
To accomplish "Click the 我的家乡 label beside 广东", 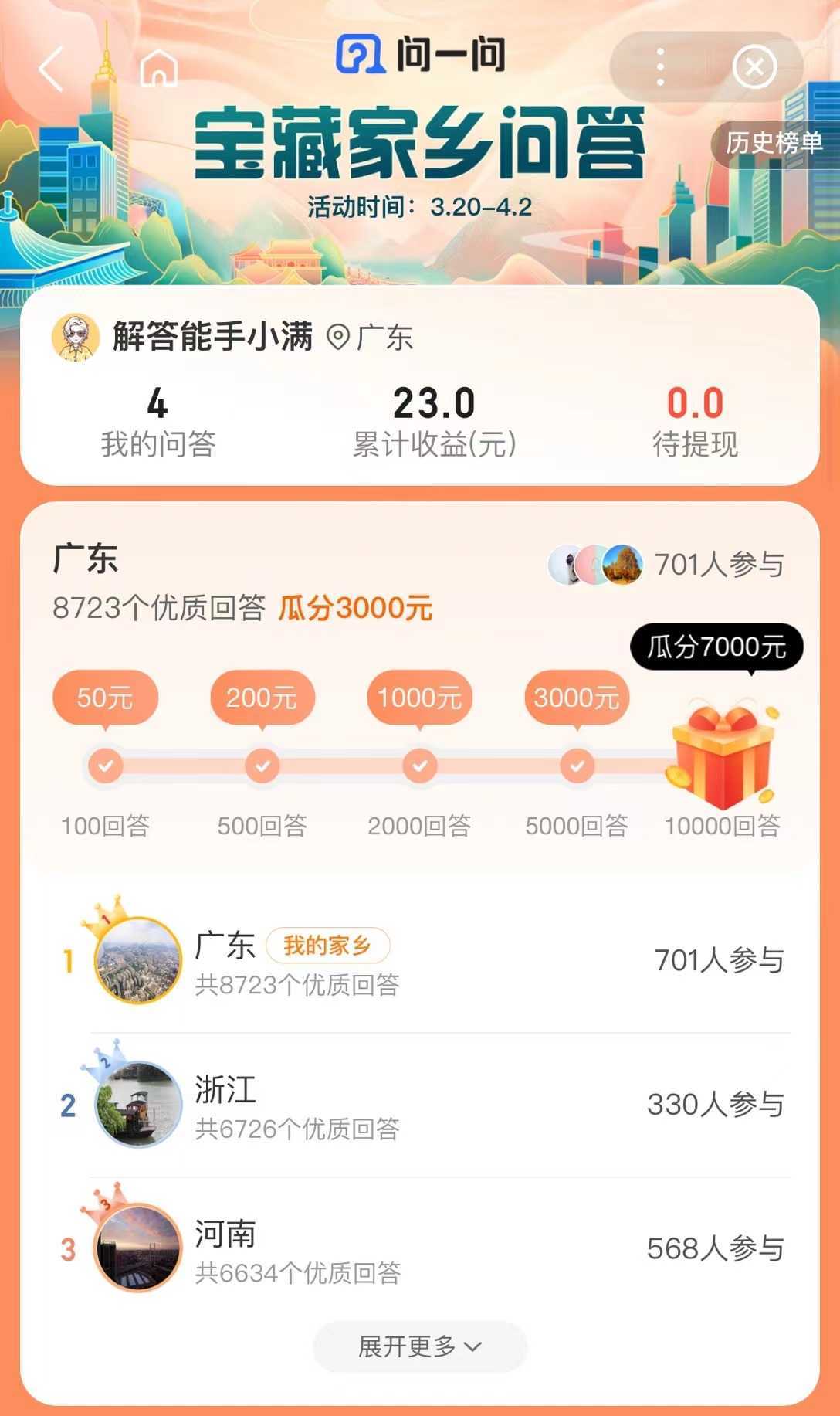I will 329,944.
